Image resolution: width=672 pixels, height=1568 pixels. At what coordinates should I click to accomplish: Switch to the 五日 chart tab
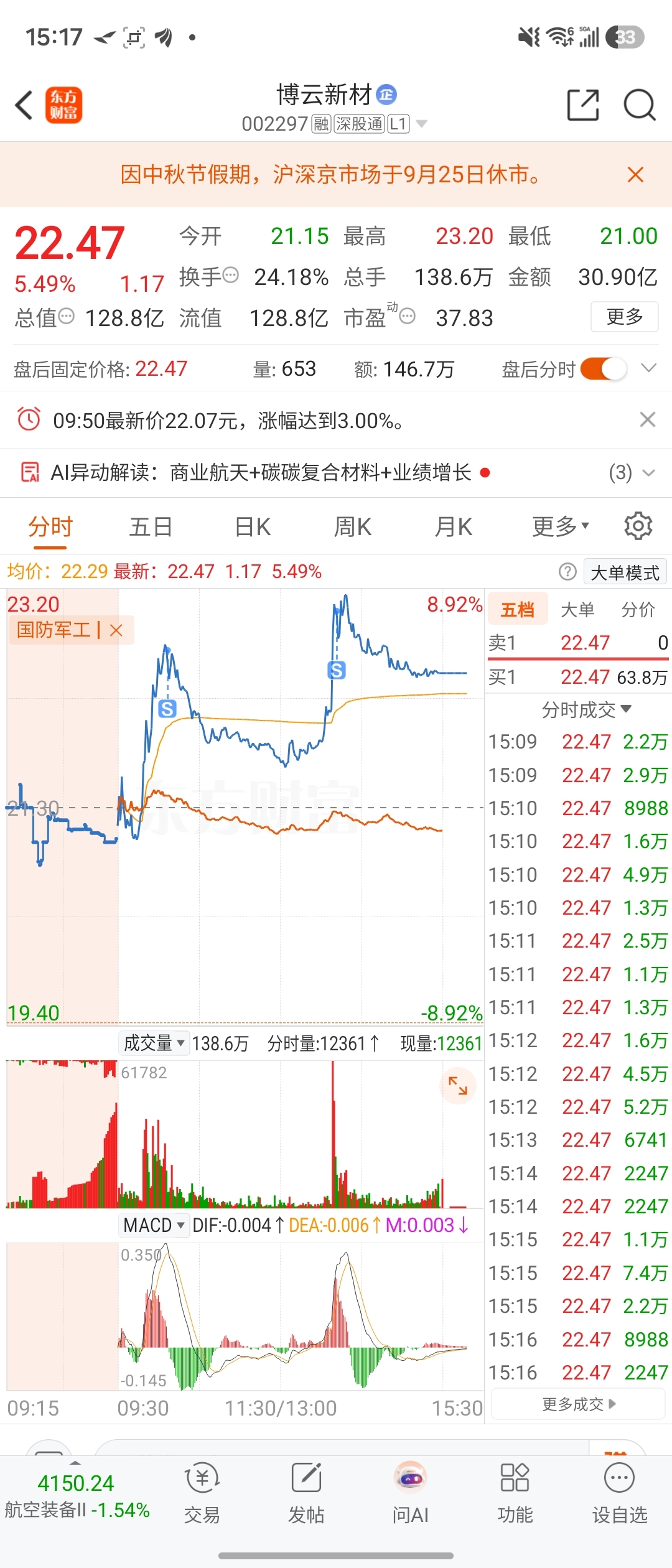(151, 527)
